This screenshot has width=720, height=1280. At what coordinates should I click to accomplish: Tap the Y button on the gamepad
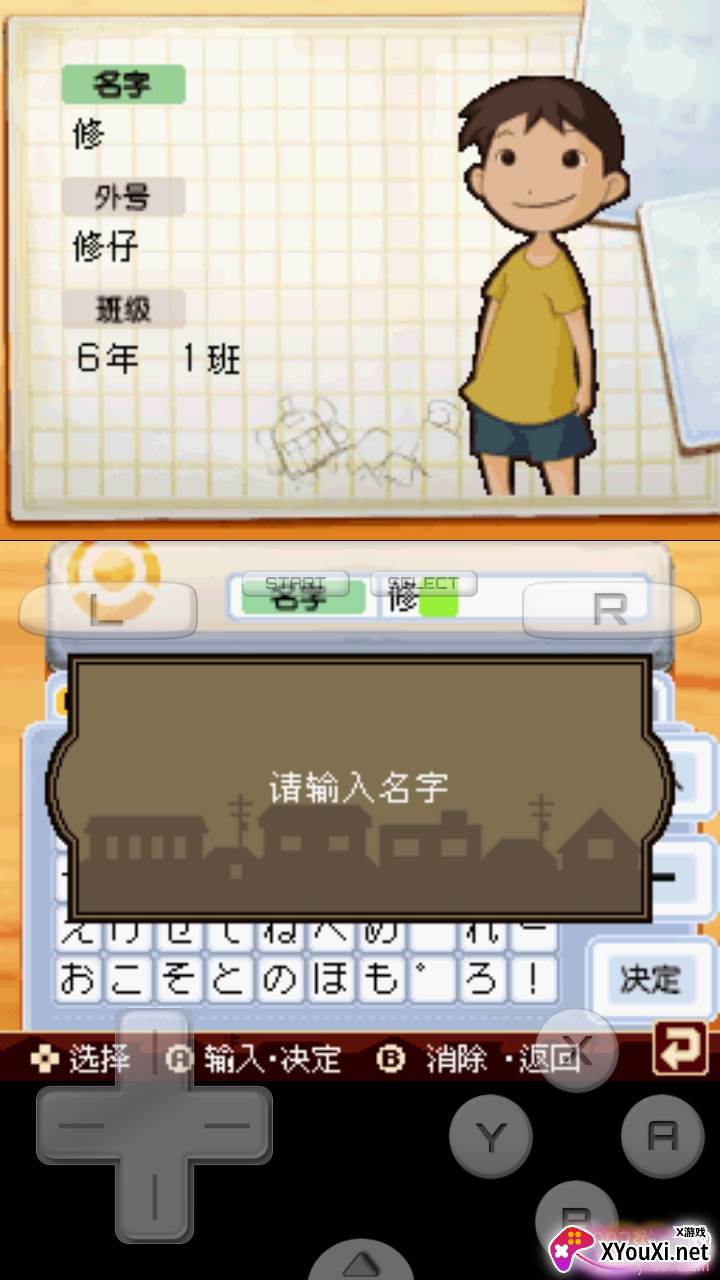(x=490, y=1136)
